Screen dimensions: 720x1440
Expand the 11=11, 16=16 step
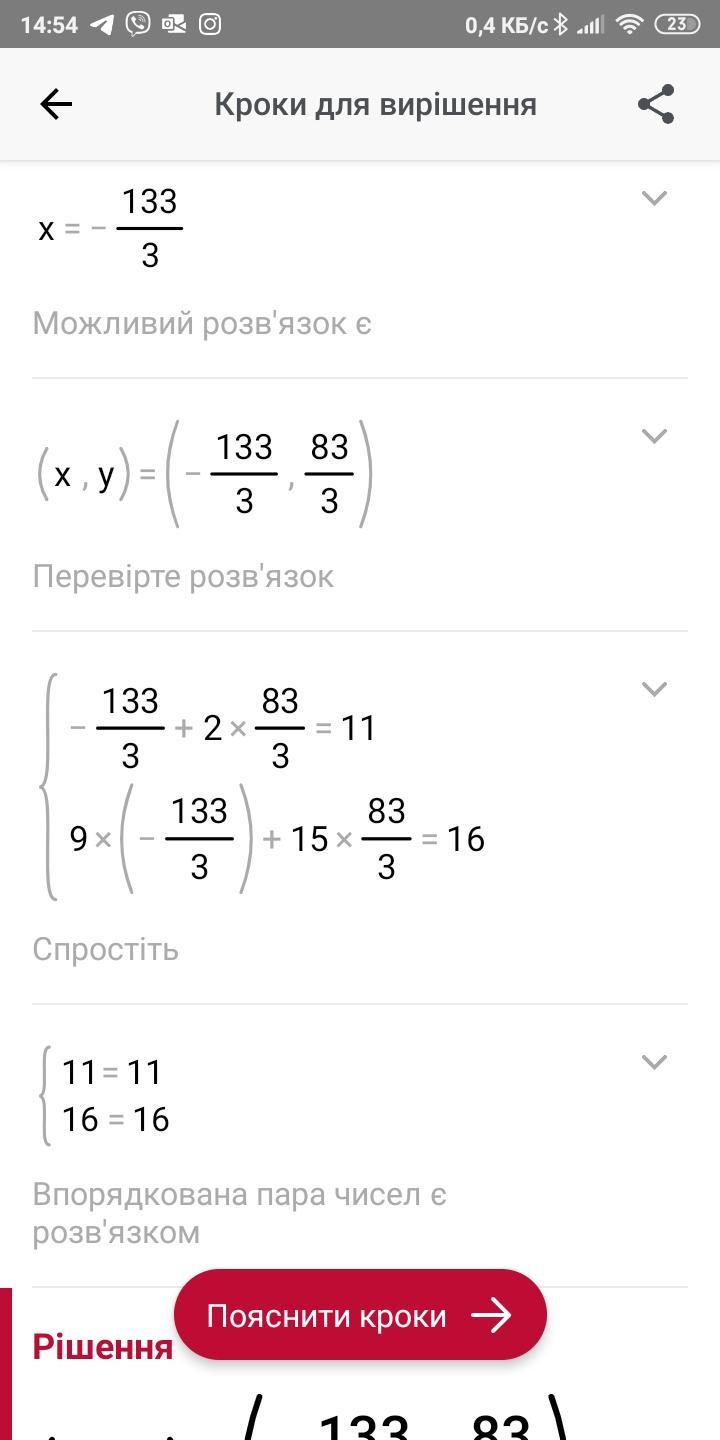(654, 1061)
